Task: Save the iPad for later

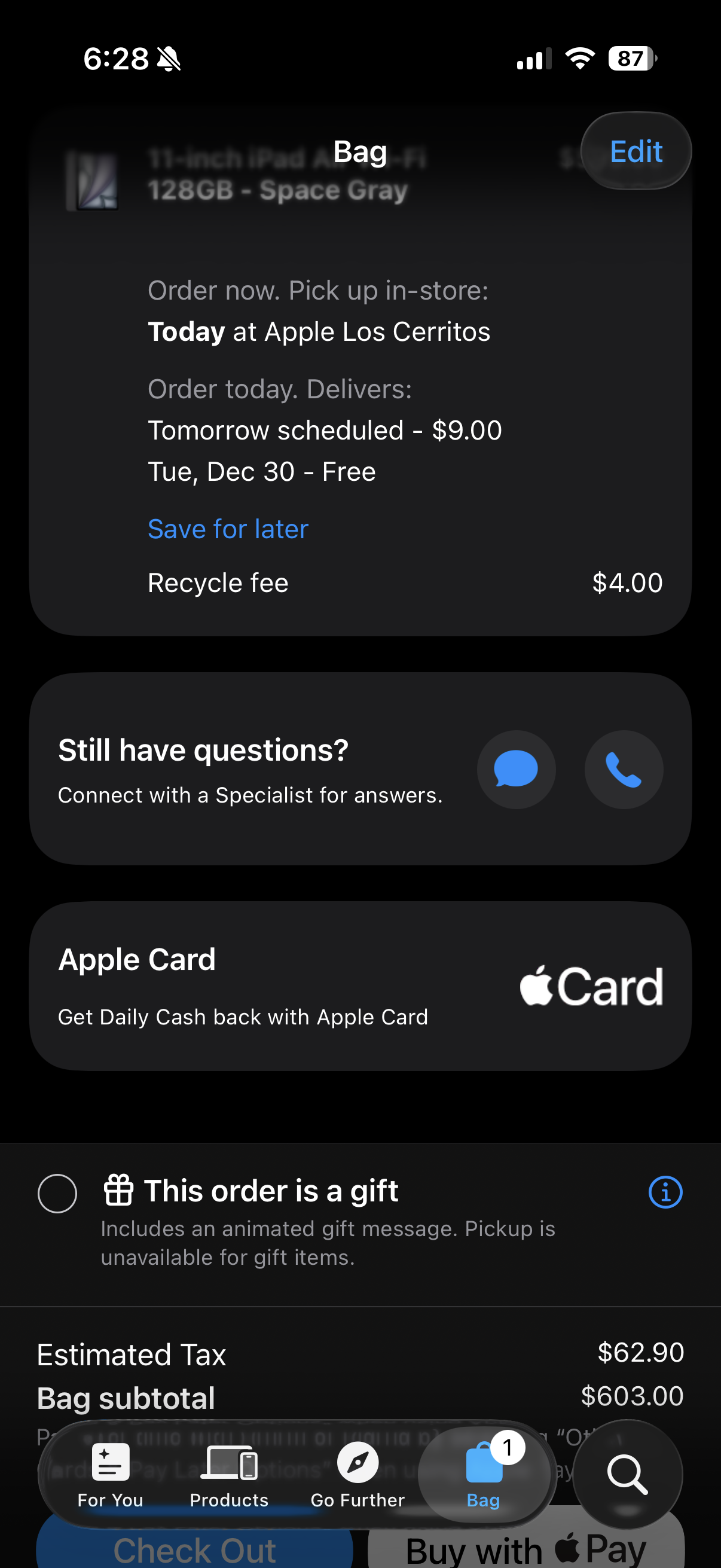Action: [x=228, y=529]
